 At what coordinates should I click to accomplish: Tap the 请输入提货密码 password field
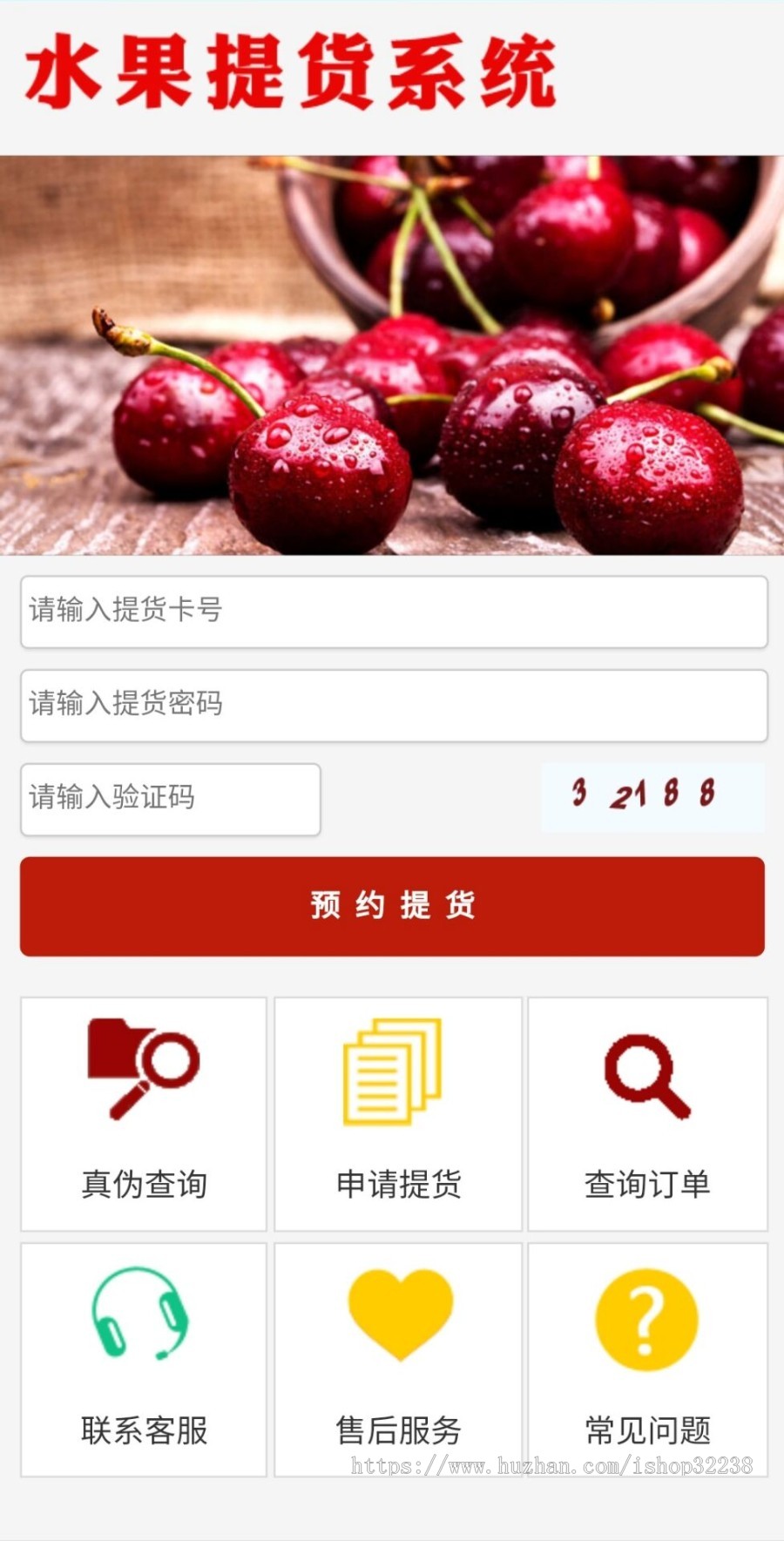pyautogui.click(x=394, y=706)
